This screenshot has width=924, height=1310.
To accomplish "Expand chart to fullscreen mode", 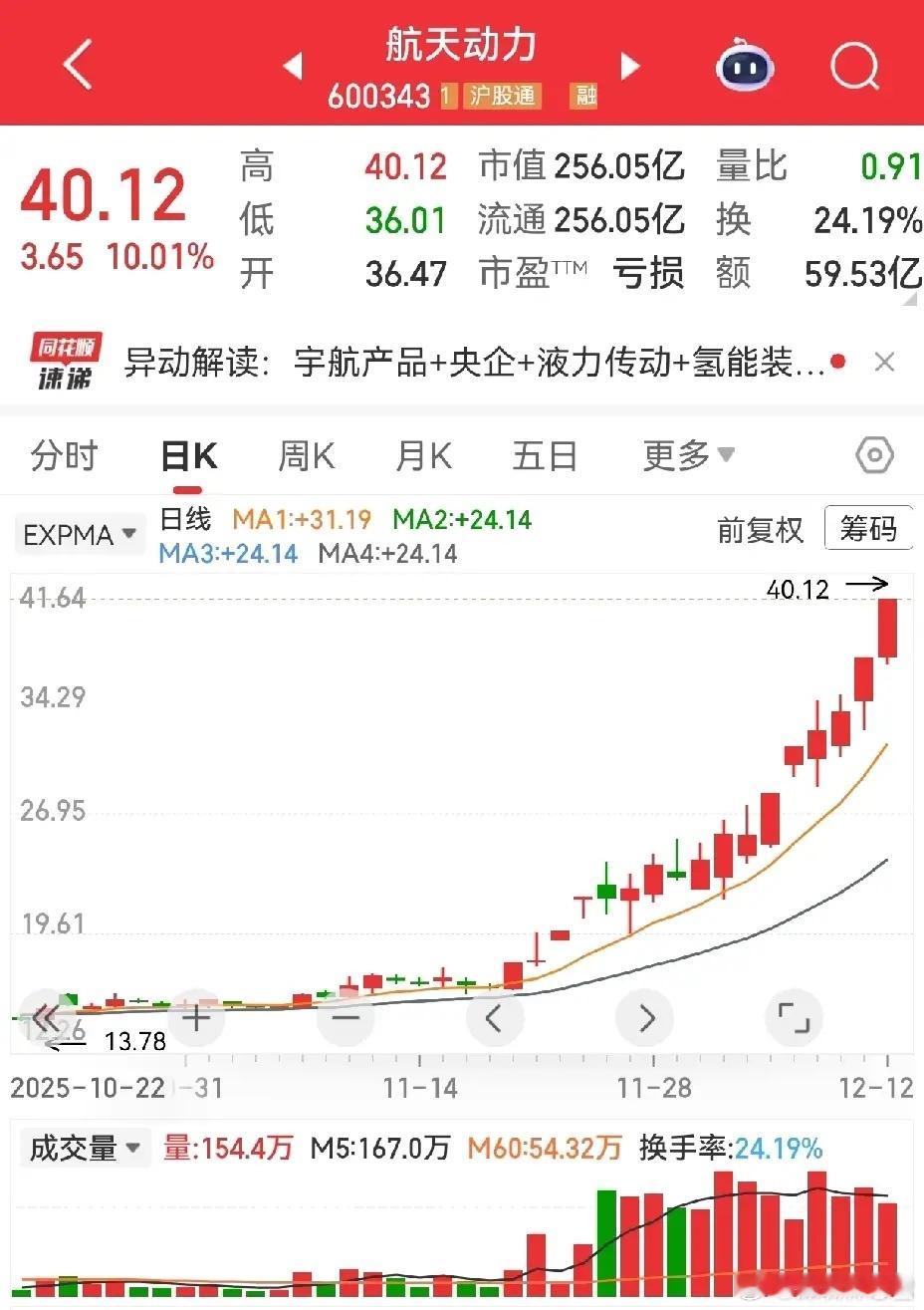I will pos(794,1018).
